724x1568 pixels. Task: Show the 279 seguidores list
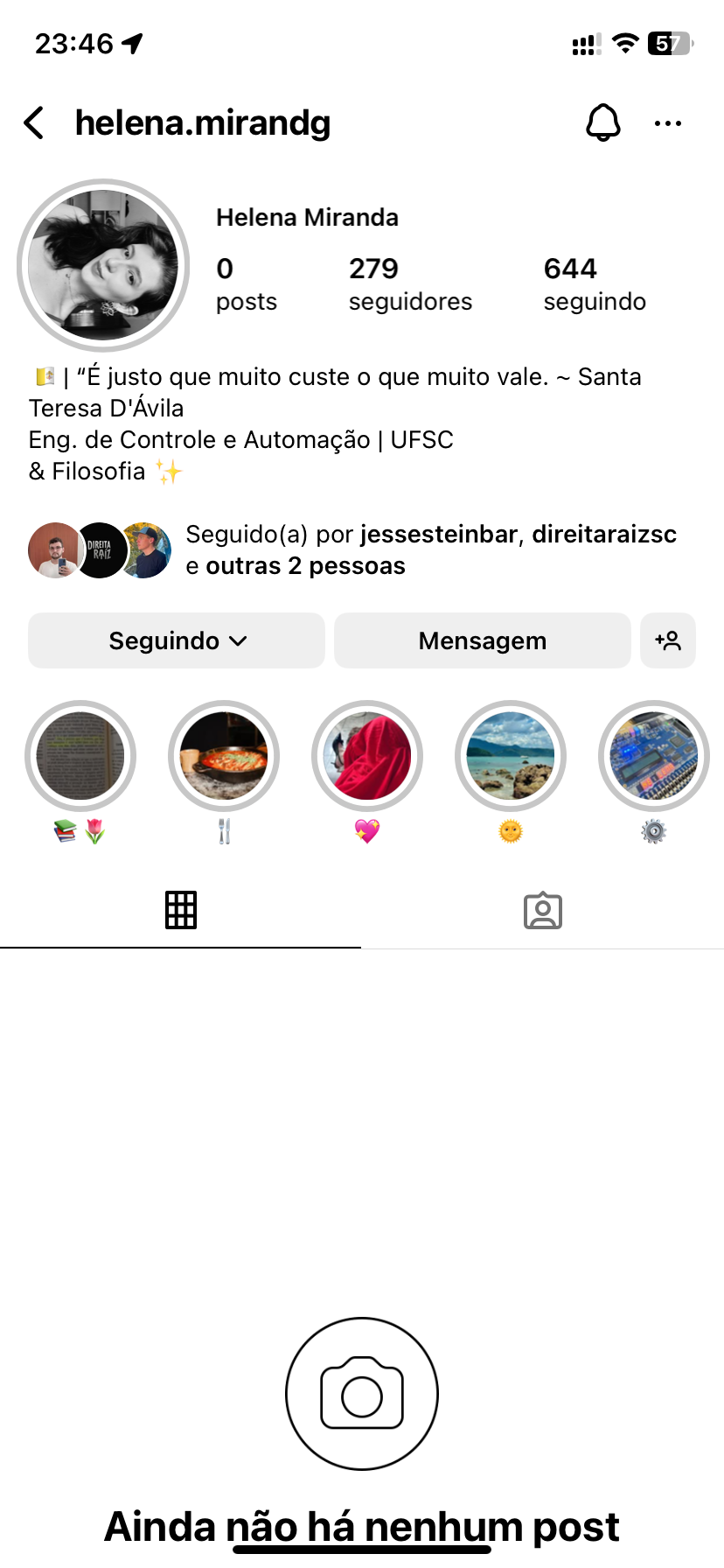tap(410, 283)
